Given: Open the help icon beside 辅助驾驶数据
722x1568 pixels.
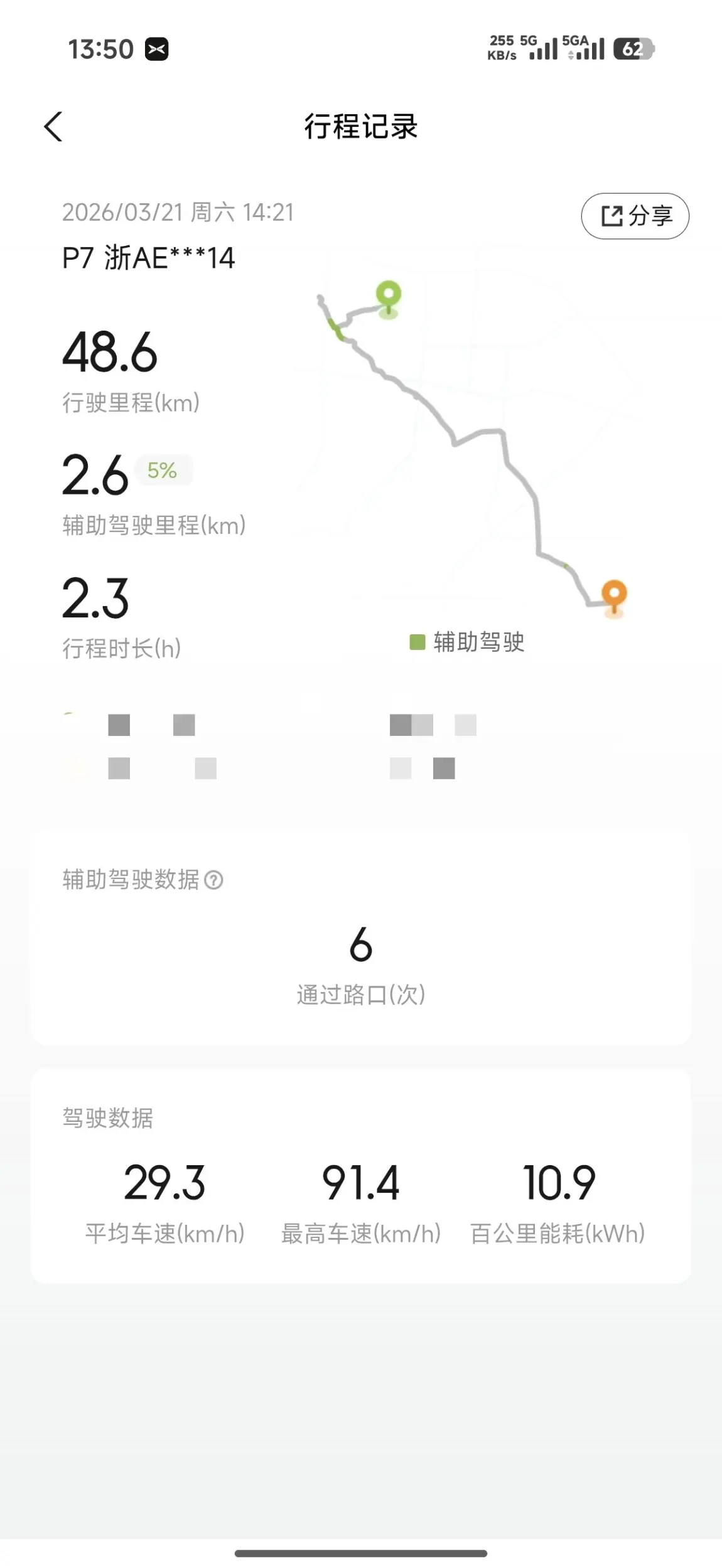Looking at the screenshot, I should coord(213,880).
